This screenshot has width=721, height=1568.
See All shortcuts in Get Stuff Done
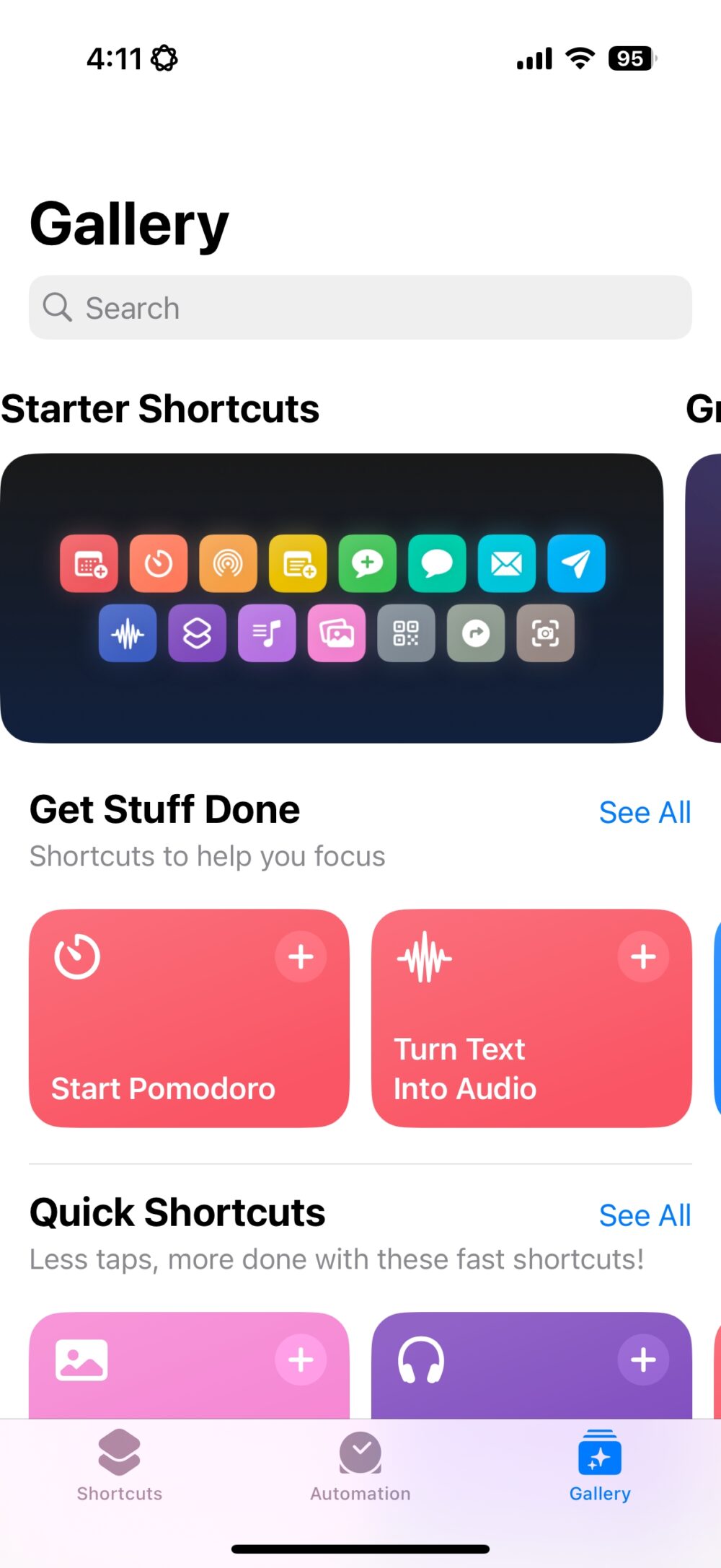pyautogui.click(x=645, y=812)
